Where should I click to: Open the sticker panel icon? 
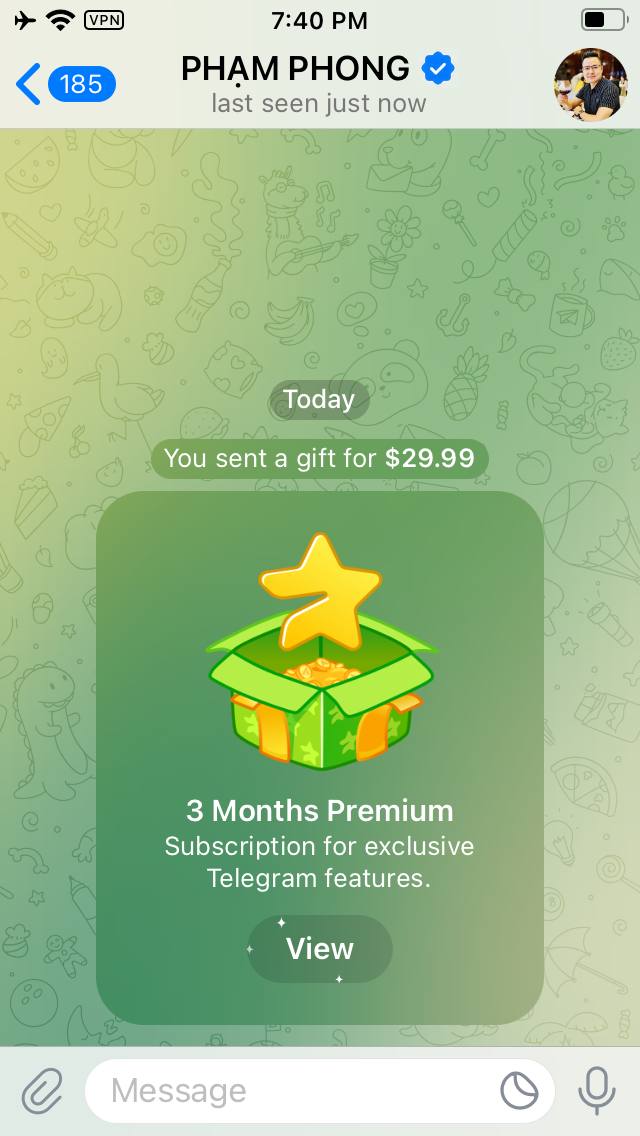pyautogui.click(x=519, y=1091)
